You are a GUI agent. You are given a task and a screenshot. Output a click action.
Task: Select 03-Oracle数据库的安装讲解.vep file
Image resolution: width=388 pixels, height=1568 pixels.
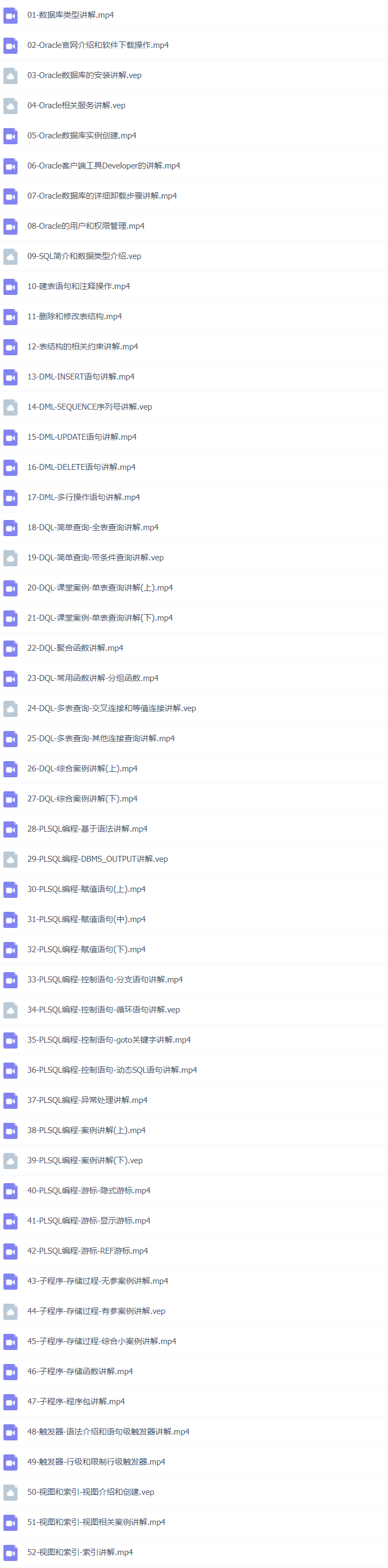tap(84, 75)
